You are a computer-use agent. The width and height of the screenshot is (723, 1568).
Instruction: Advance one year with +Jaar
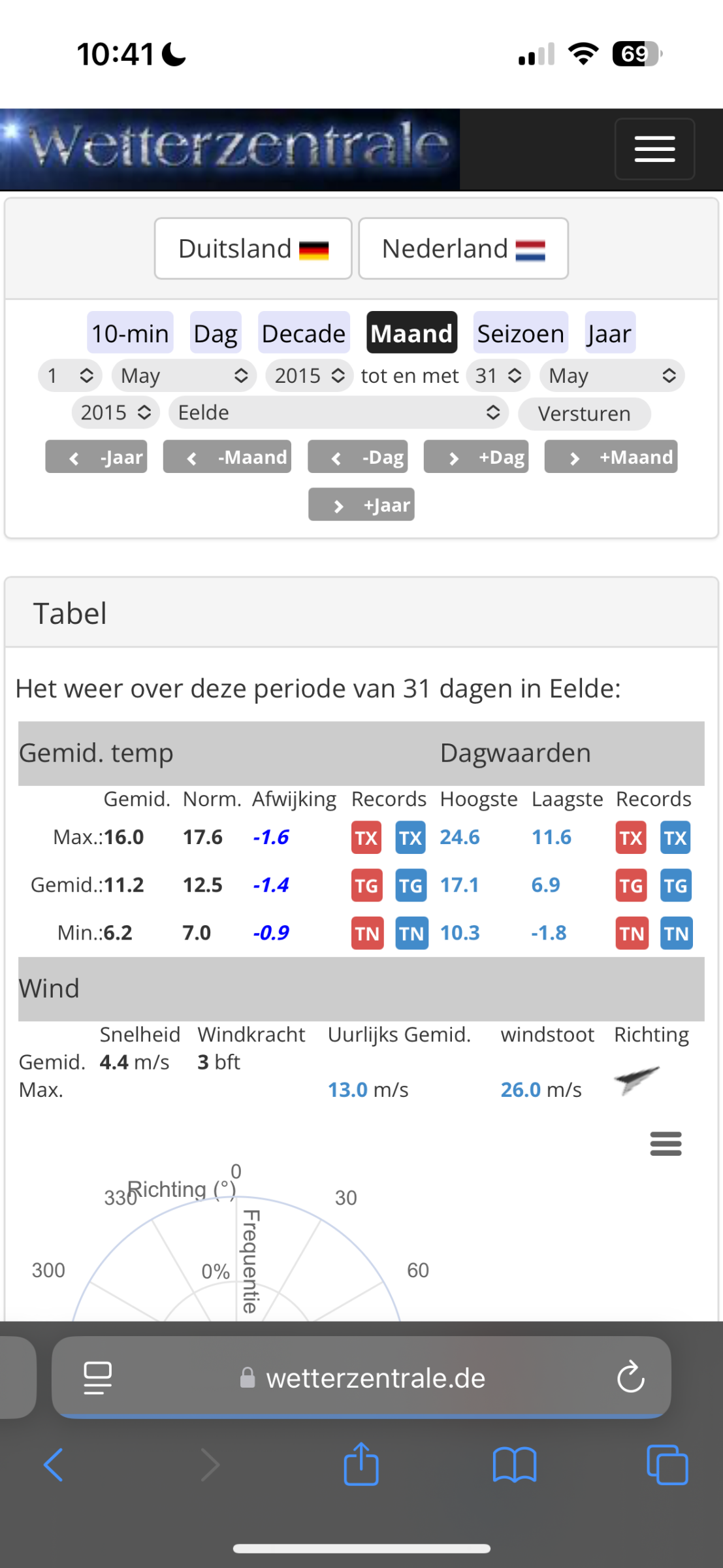pos(361,505)
